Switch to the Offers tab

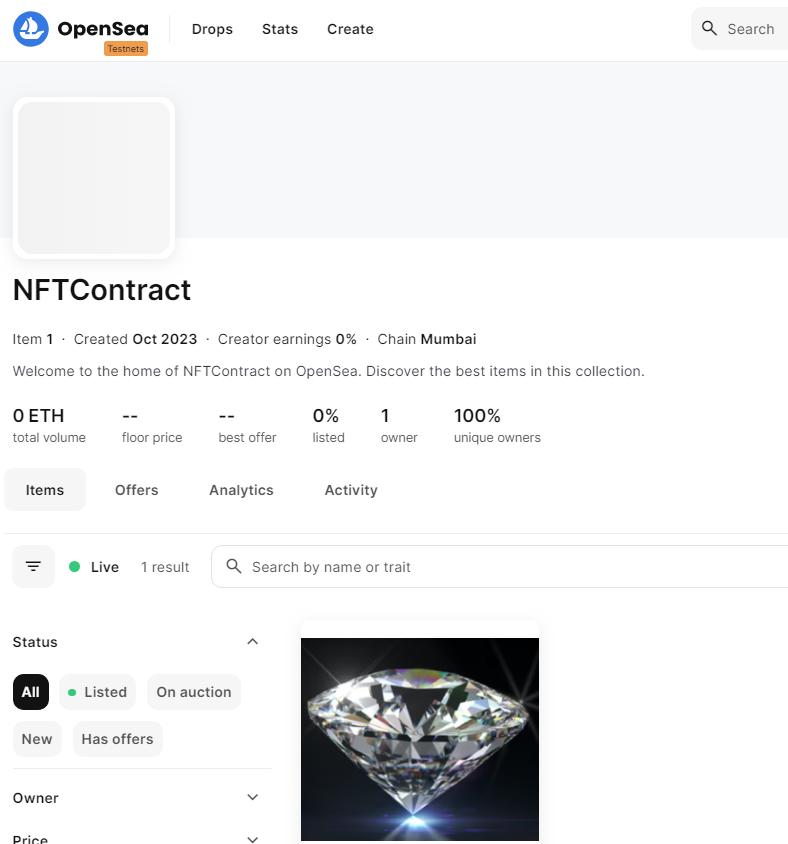click(136, 489)
